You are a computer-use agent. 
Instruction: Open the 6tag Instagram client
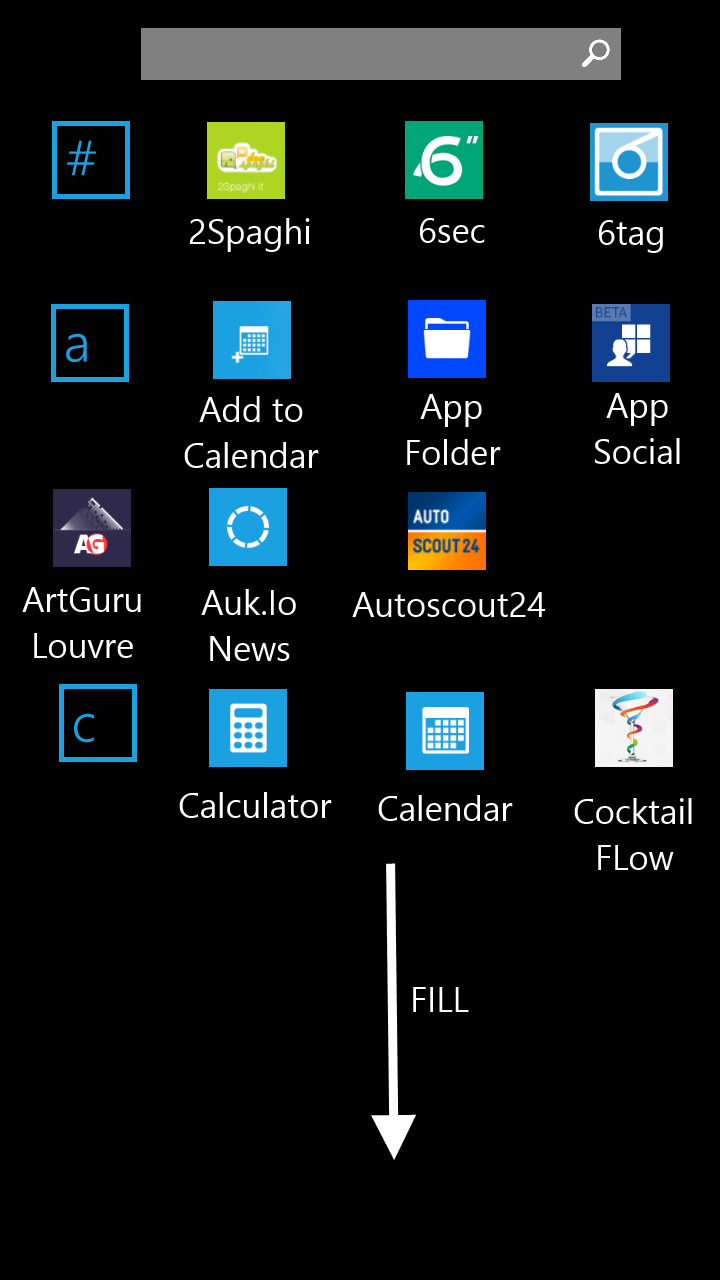[x=629, y=160]
